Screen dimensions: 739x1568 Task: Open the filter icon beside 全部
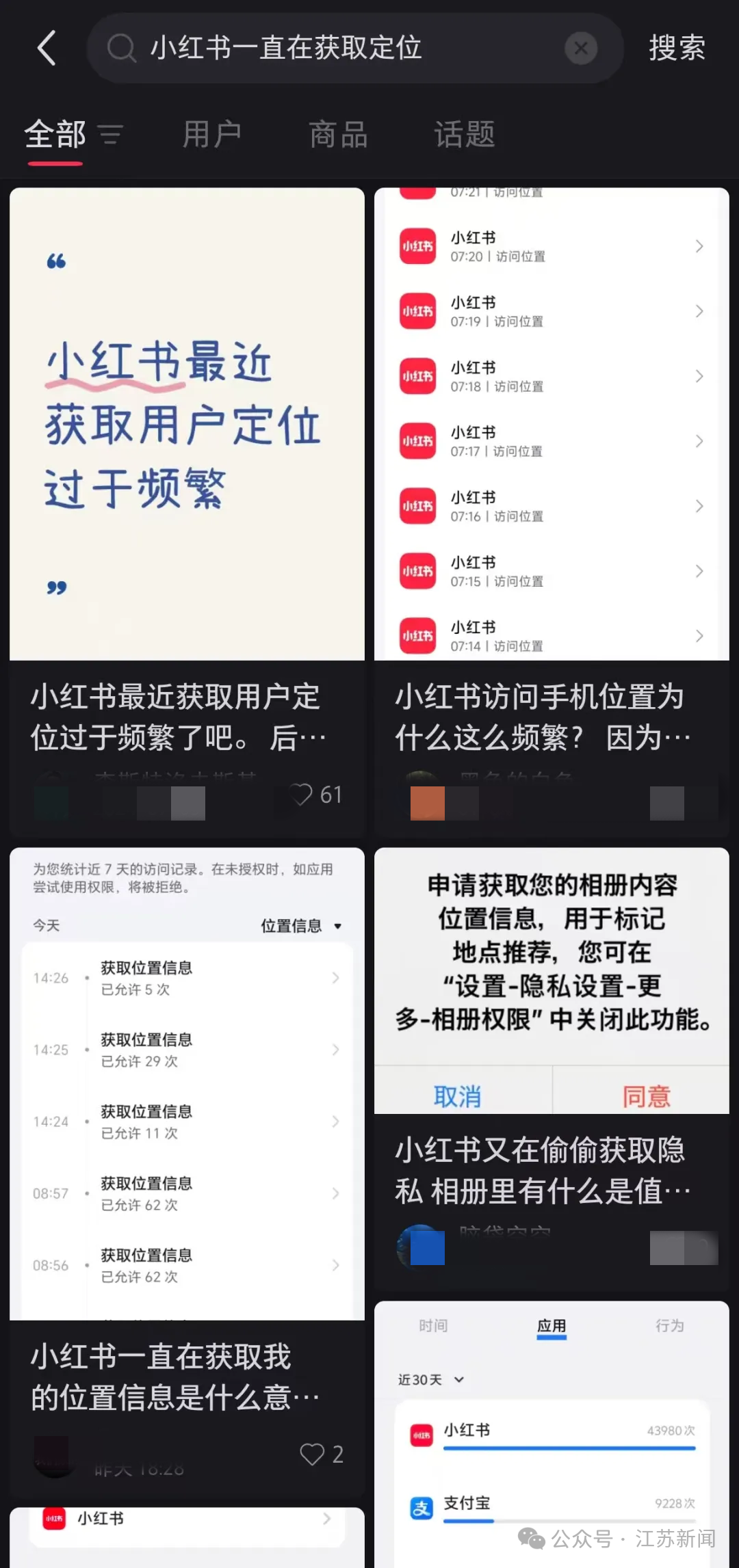point(110,135)
